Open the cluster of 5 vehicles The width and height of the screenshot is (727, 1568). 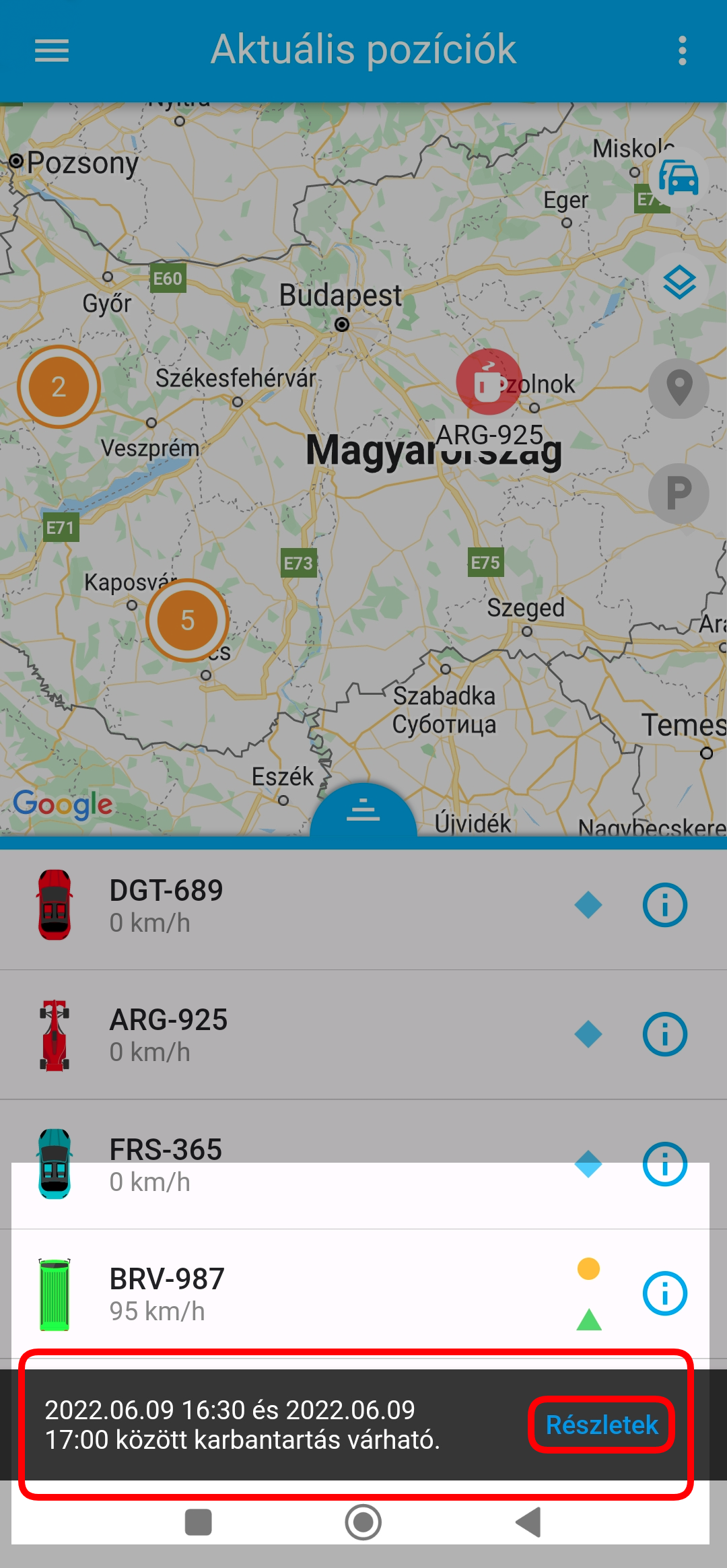pos(187,620)
